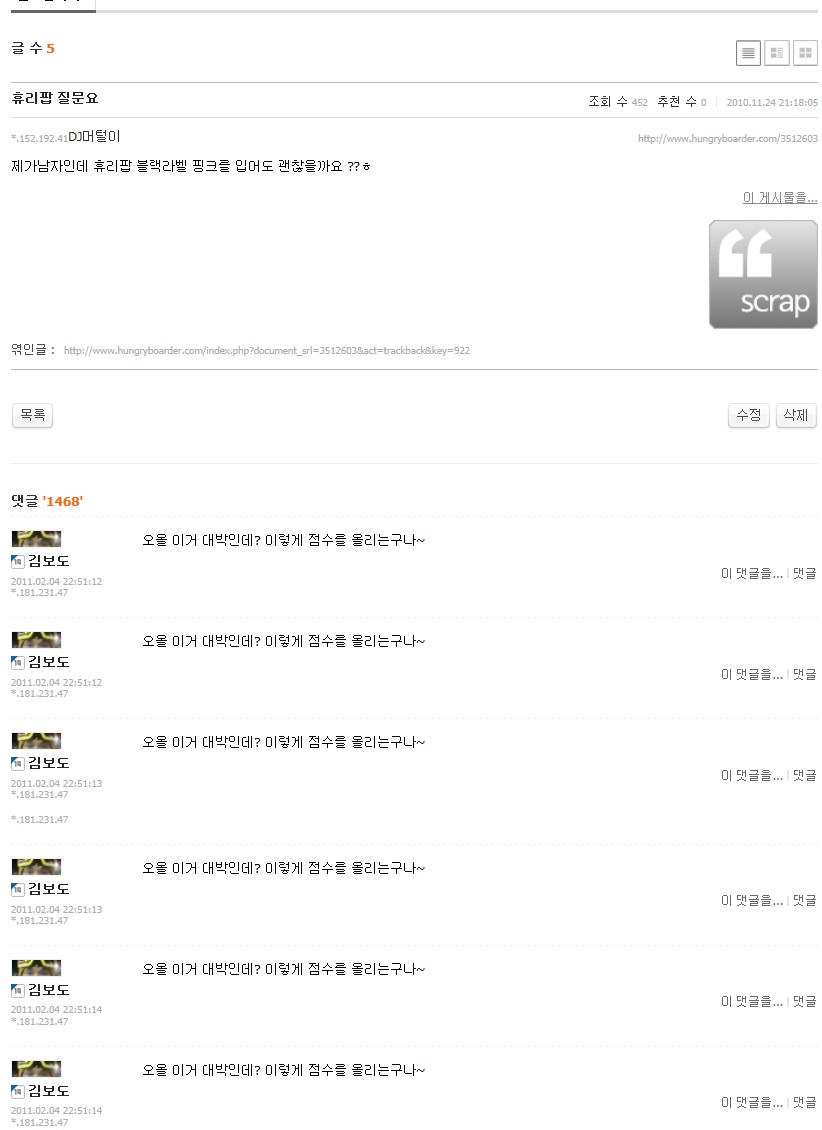Open the underlined '이 게시물을...' link

(779, 198)
